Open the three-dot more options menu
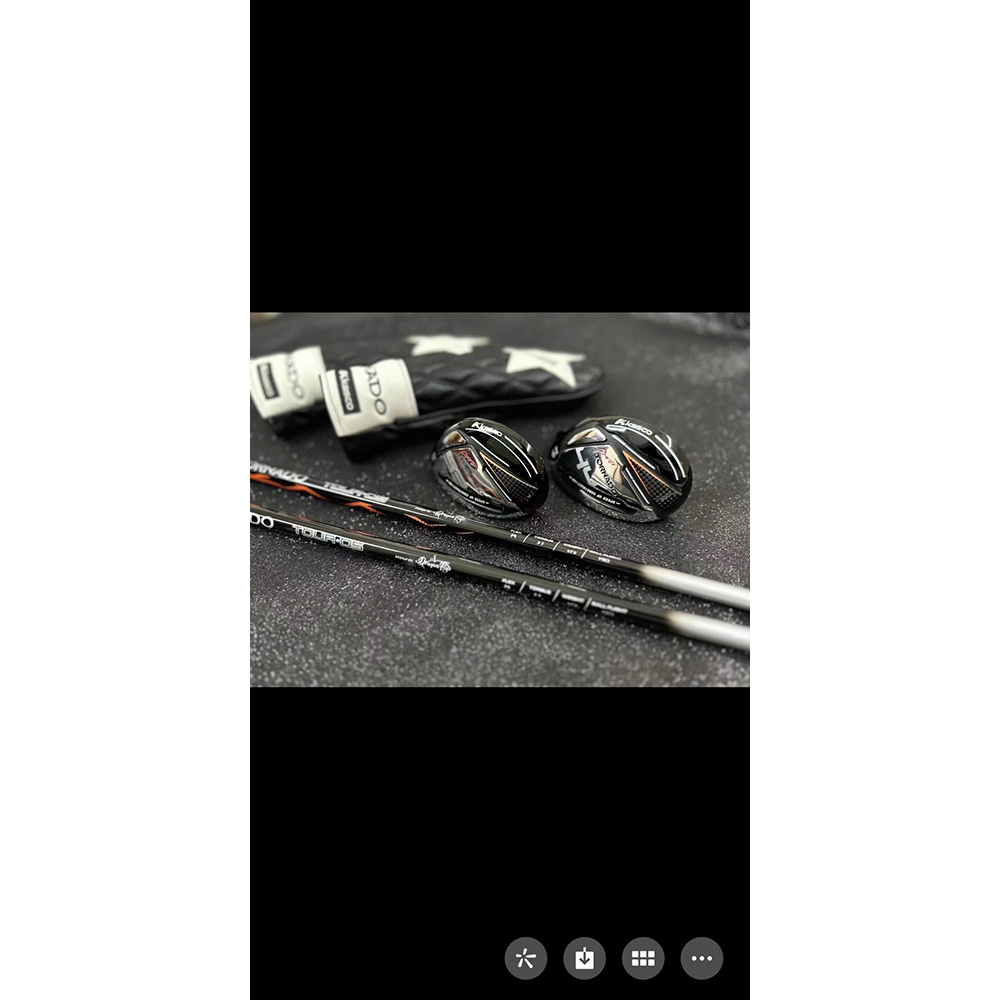Viewport: 1000px width, 1000px height. click(x=702, y=958)
